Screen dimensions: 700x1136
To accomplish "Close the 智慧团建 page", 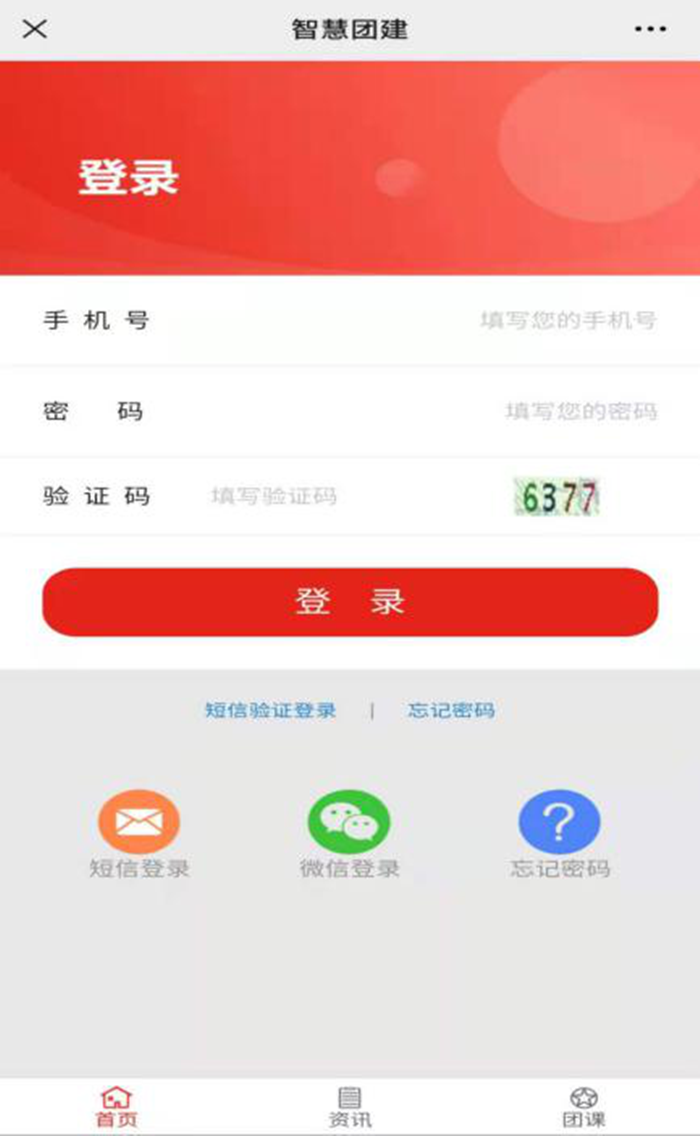I will click(x=35, y=29).
